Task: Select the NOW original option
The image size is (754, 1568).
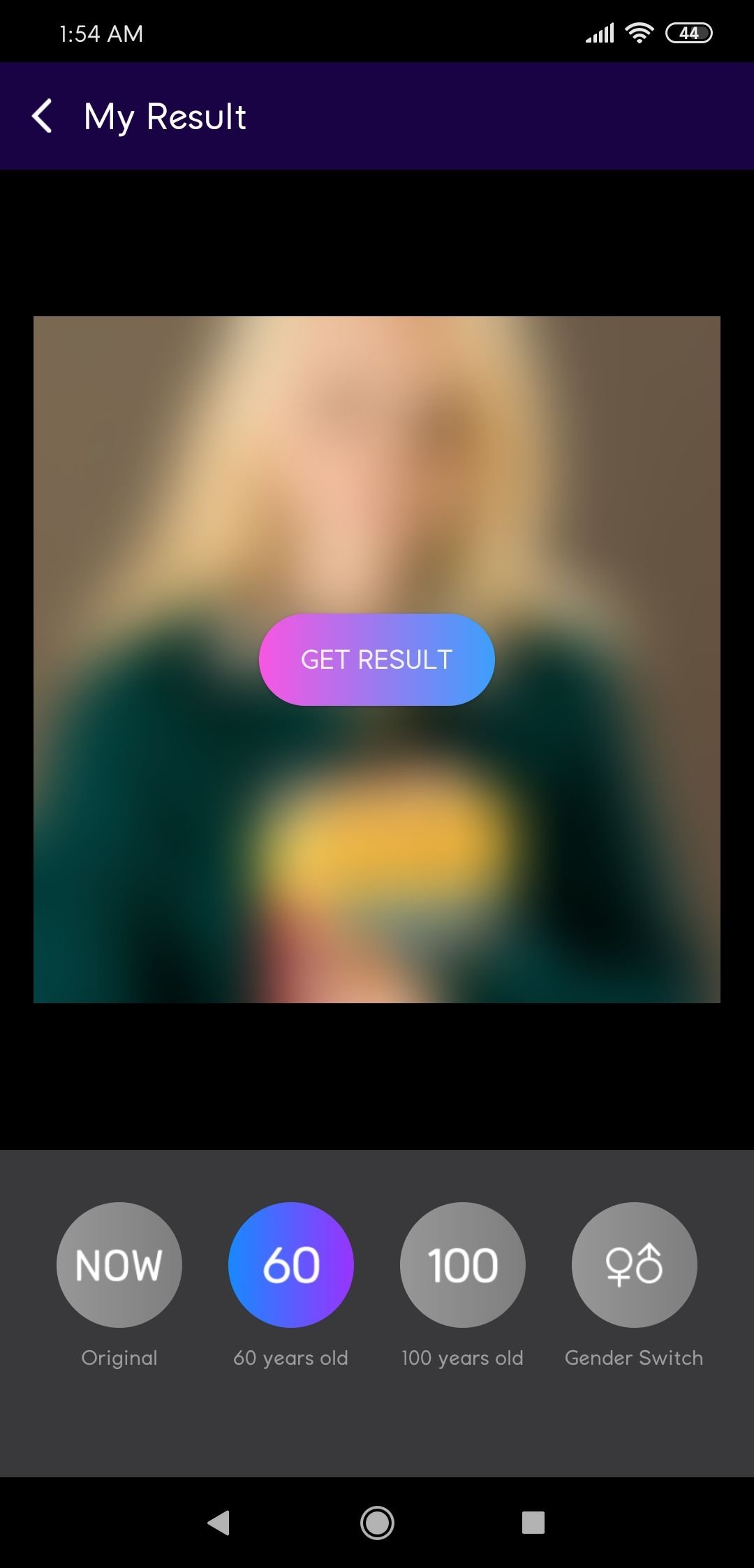Action: [119, 1265]
